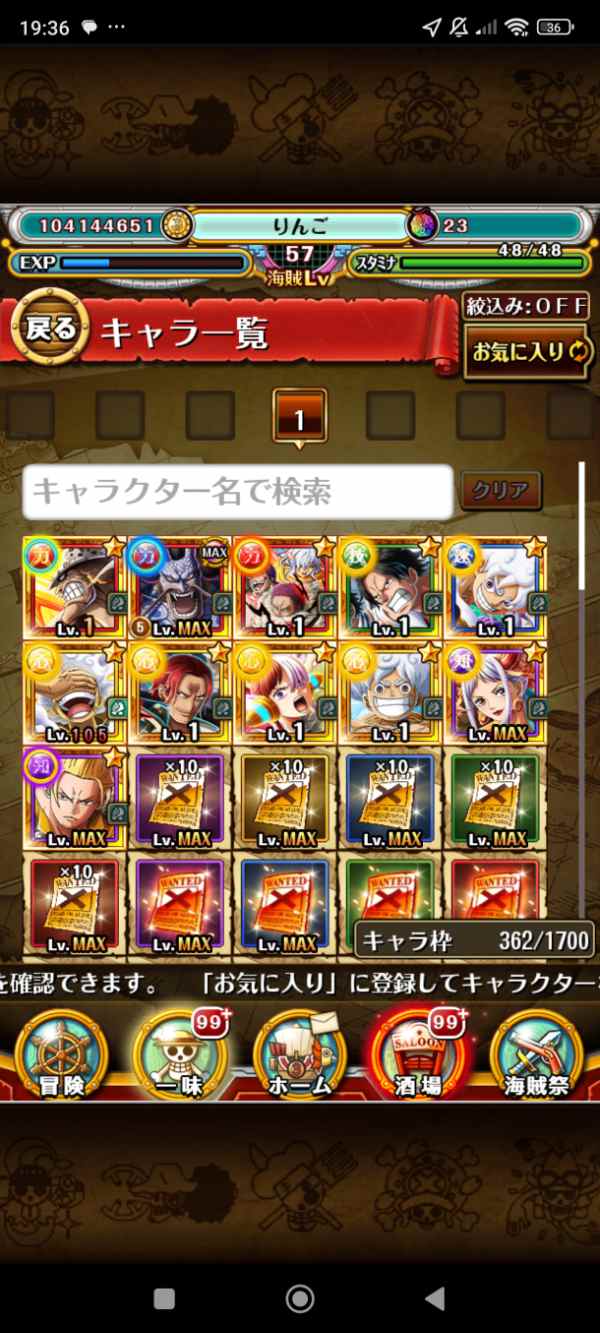
Task: Tap the キャラクター名で検索 search field
Action: [x=237, y=492]
